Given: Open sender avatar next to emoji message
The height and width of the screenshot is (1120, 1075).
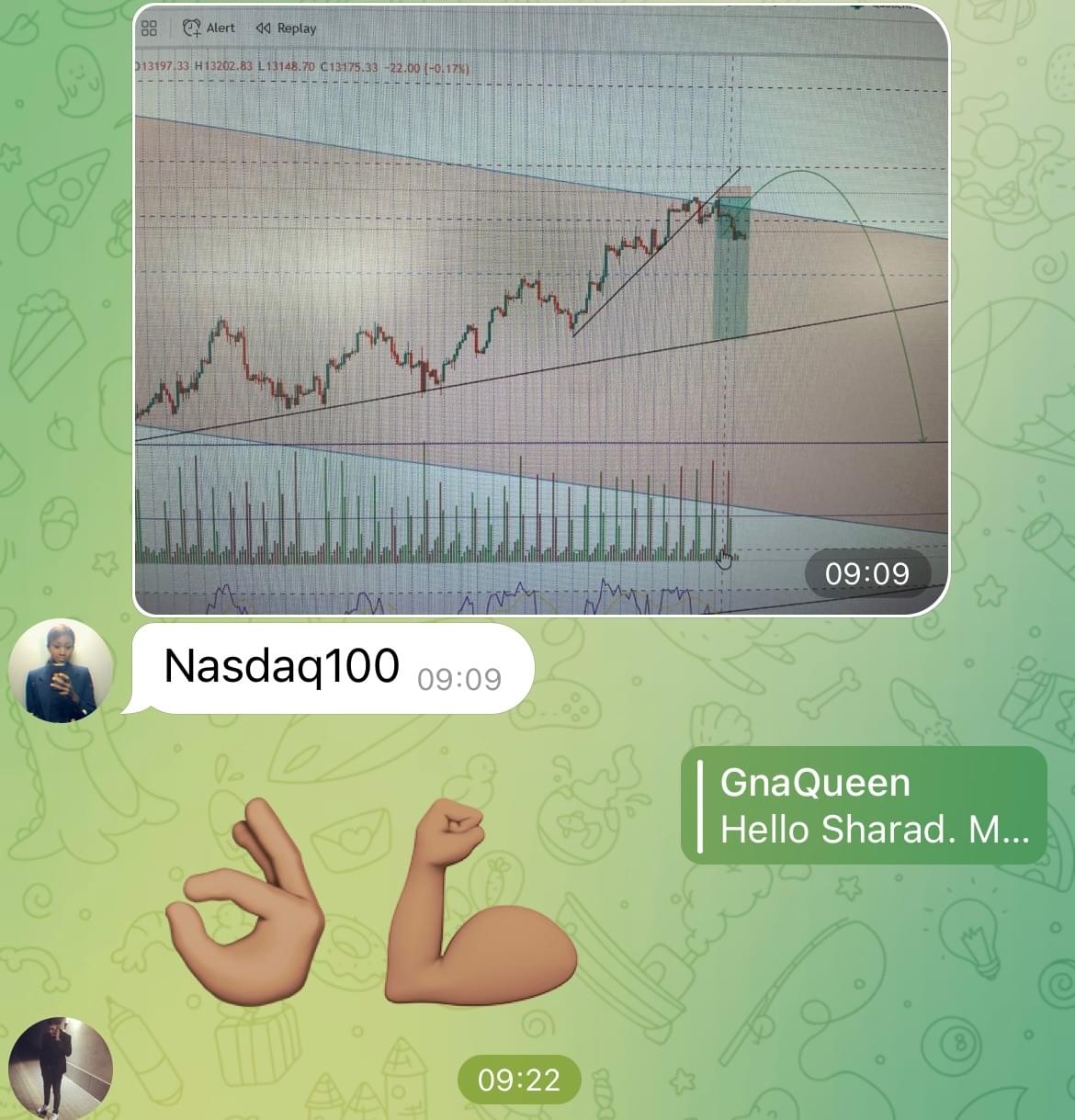Looking at the screenshot, I should (61, 1069).
